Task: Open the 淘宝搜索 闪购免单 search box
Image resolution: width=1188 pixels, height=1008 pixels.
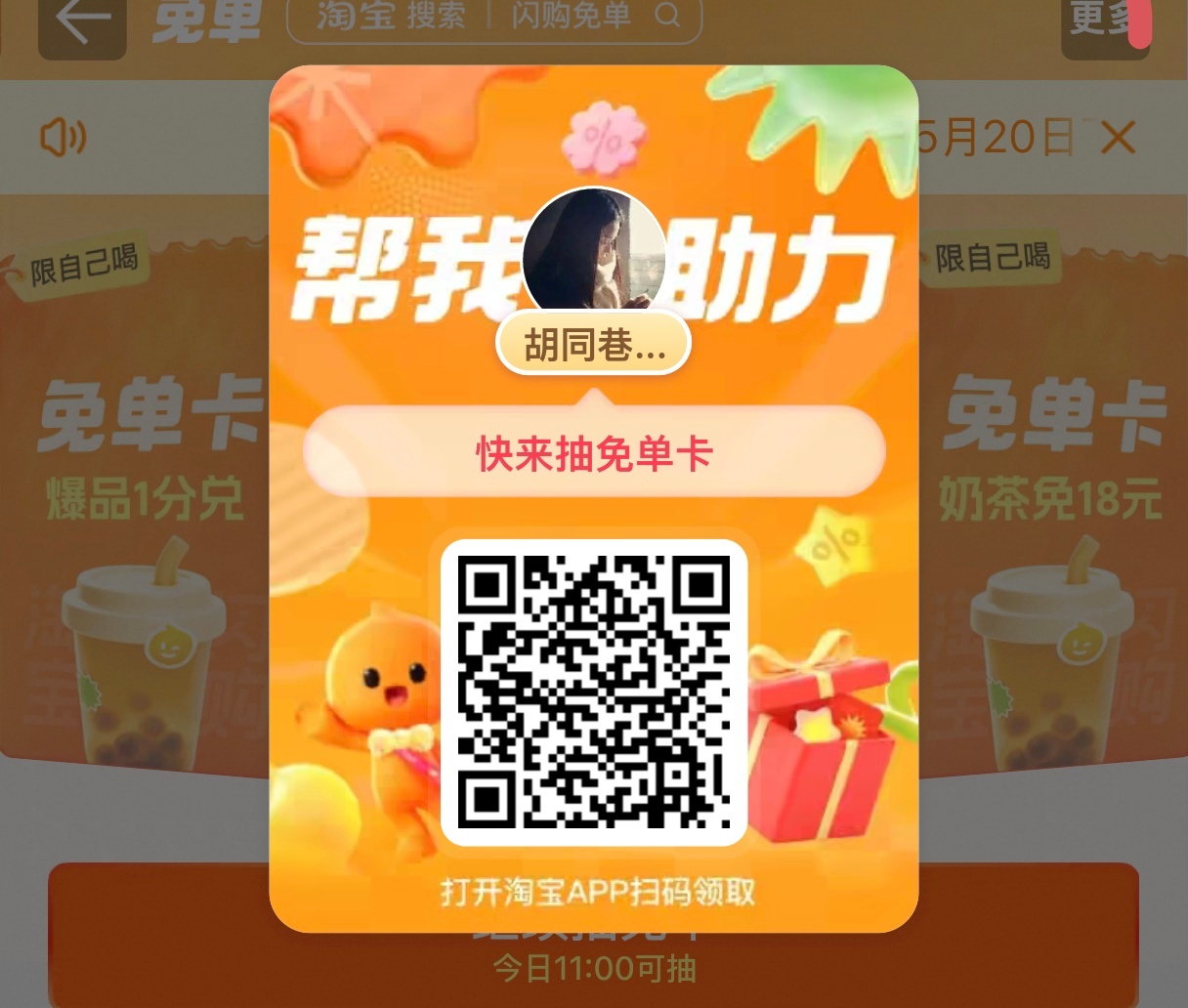Action: (493, 18)
